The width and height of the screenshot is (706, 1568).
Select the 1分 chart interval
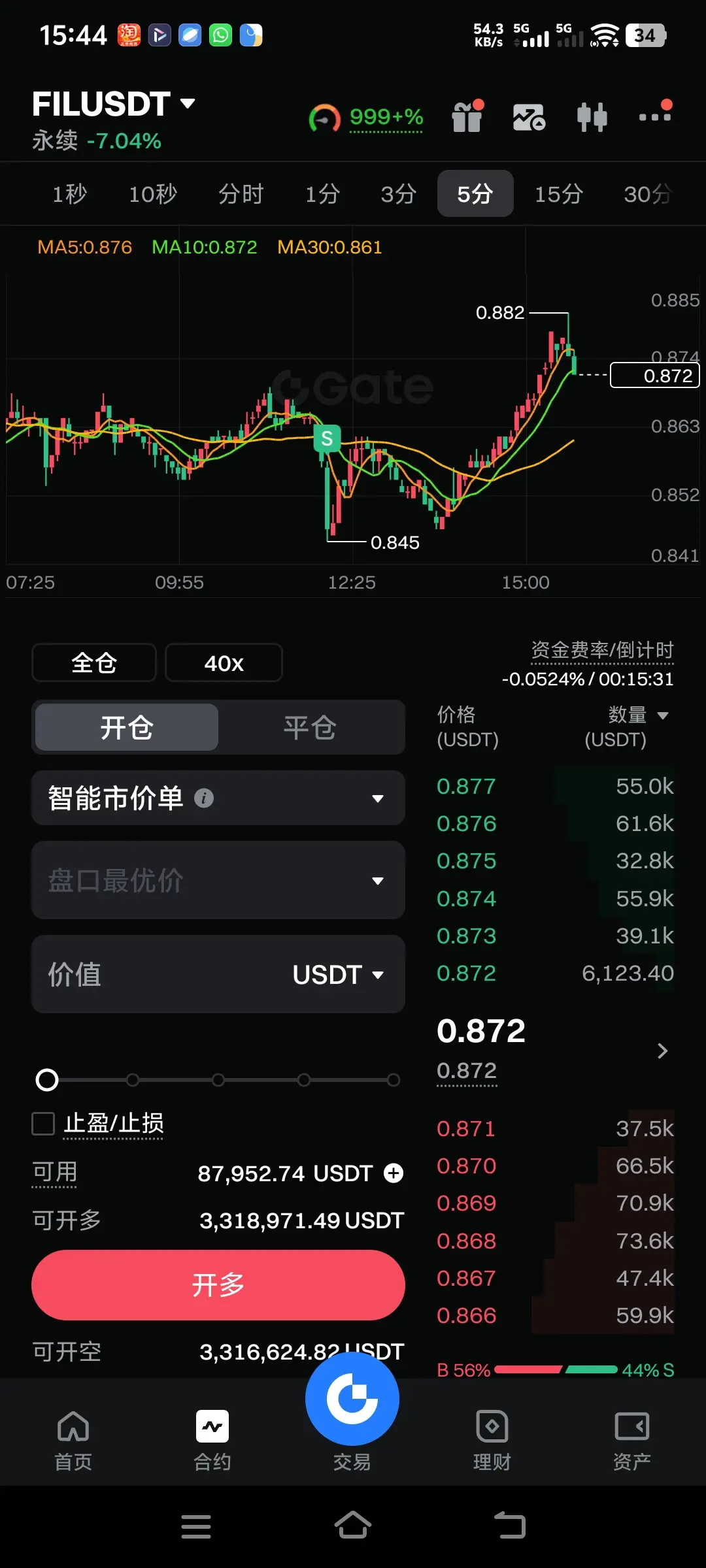click(x=322, y=194)
